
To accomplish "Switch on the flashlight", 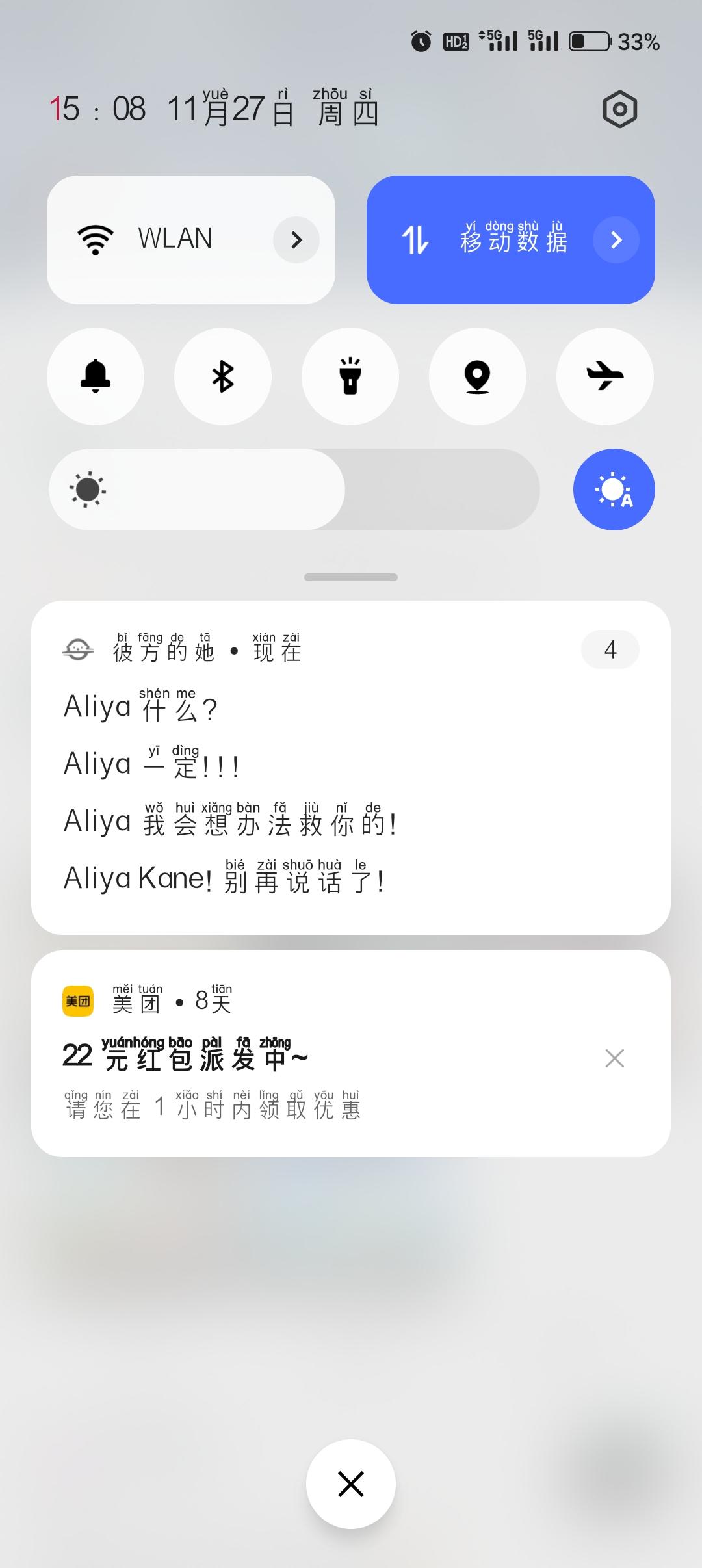I will [x=350, y=376].
